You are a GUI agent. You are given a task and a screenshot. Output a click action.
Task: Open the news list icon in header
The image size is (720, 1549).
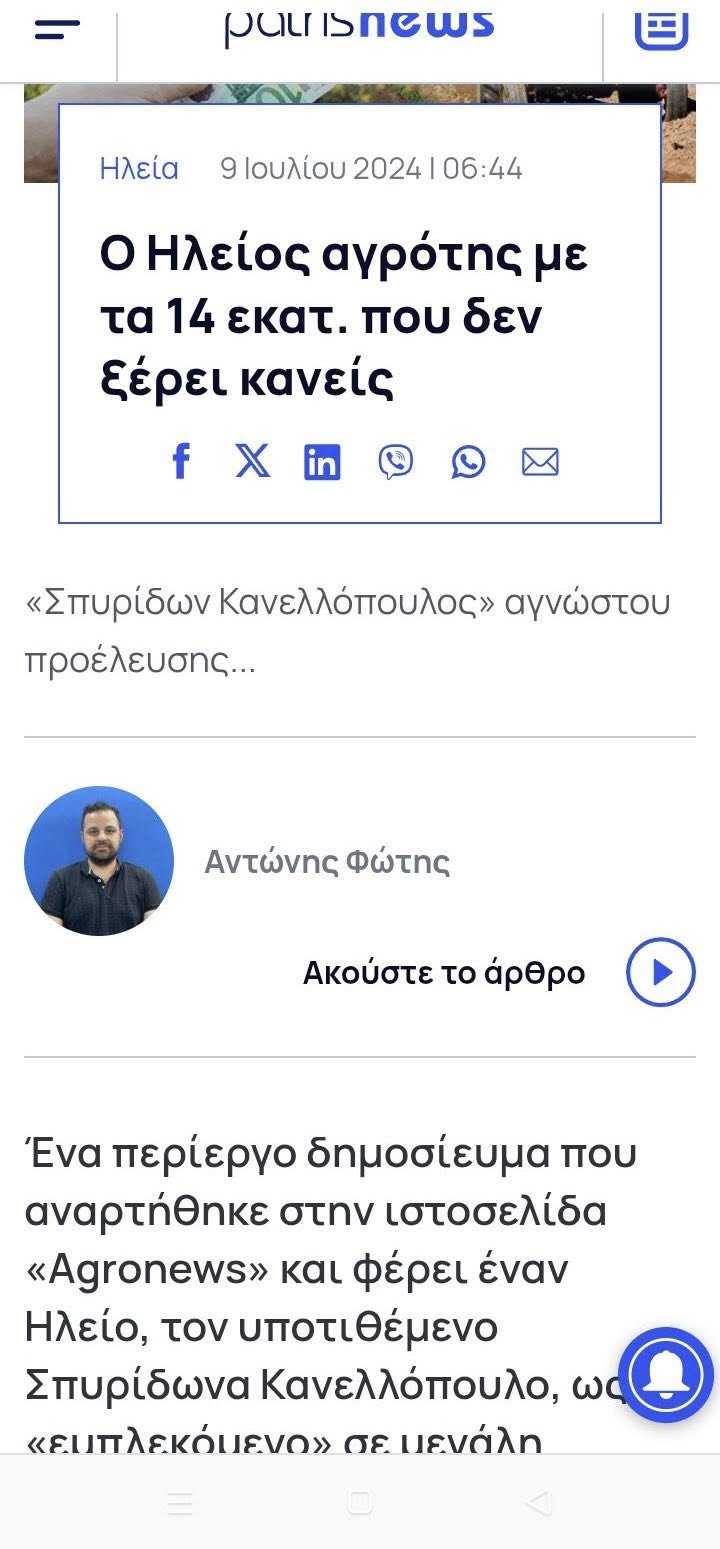[x=662, y=26]
